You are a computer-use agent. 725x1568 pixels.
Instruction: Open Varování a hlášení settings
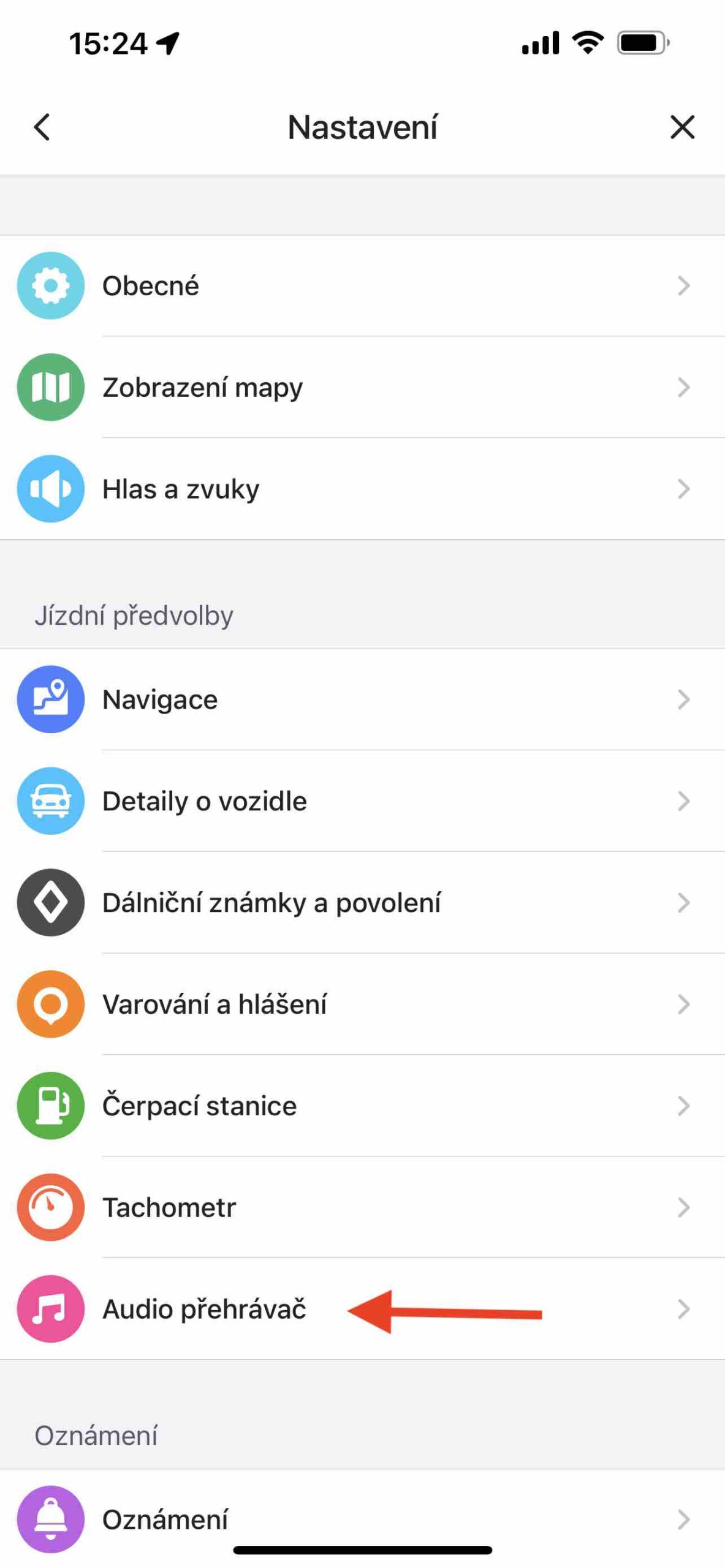pos(362,1005)
